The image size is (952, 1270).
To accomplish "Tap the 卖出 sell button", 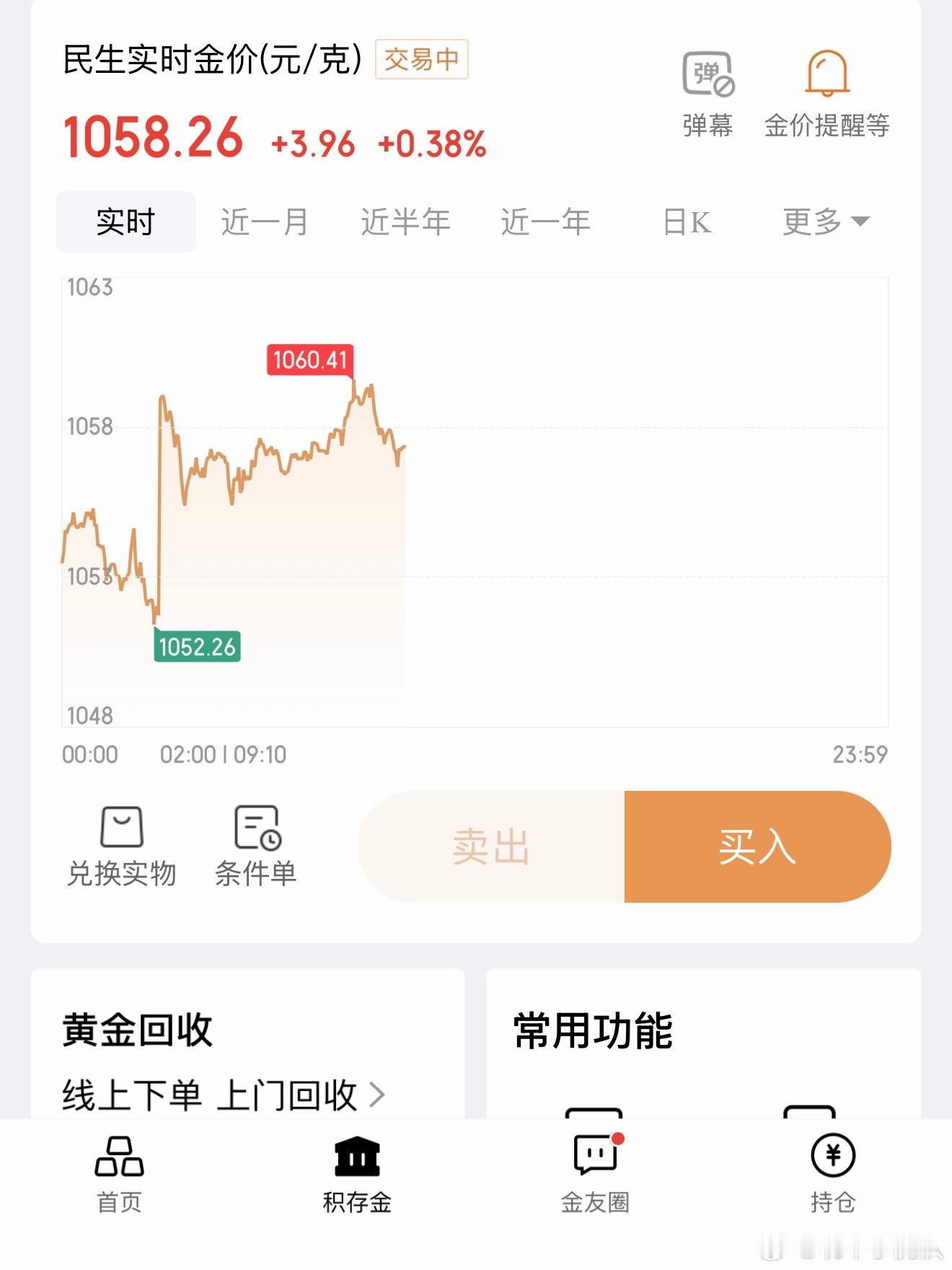I will (491, 846).
